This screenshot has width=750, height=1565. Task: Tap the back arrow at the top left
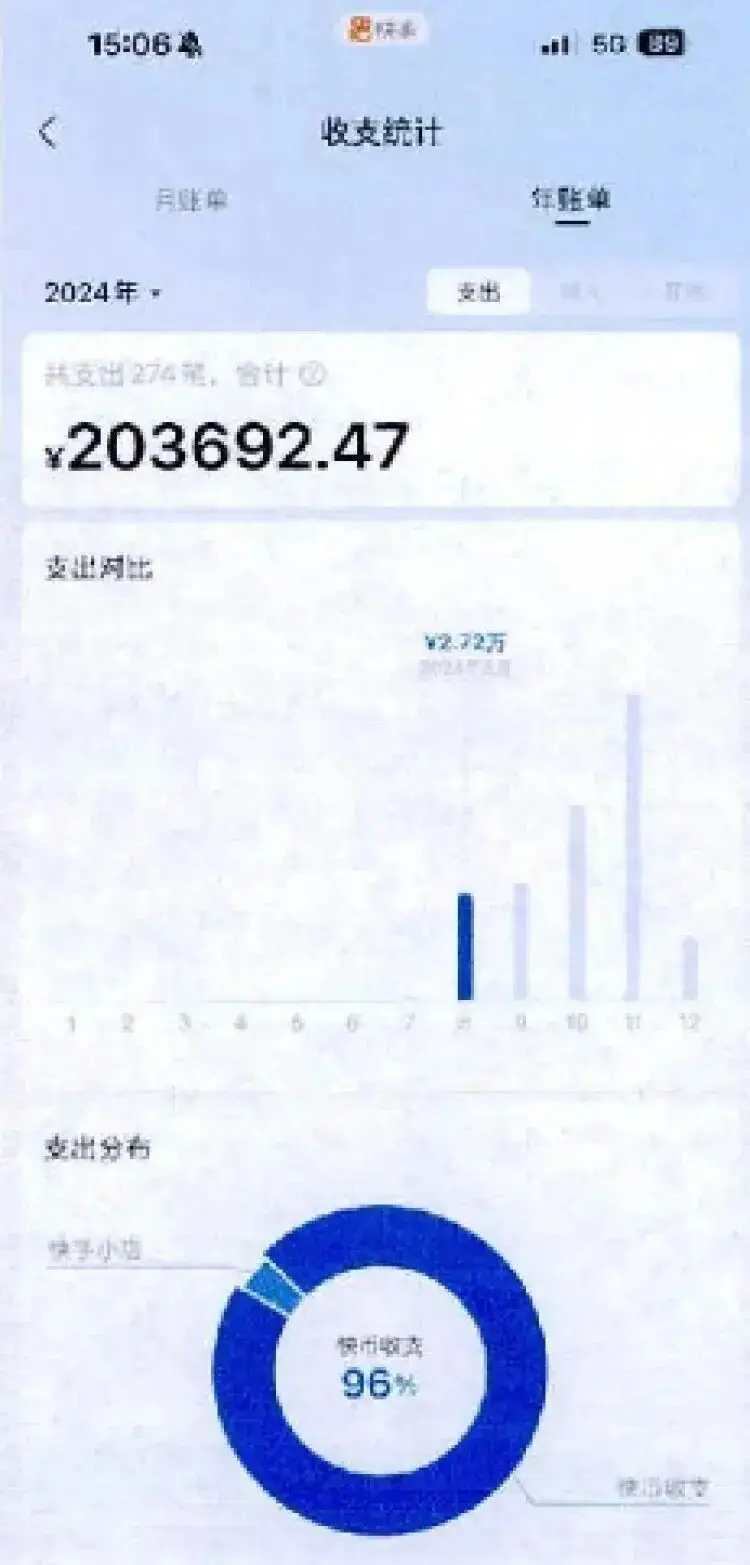(45, 130)
